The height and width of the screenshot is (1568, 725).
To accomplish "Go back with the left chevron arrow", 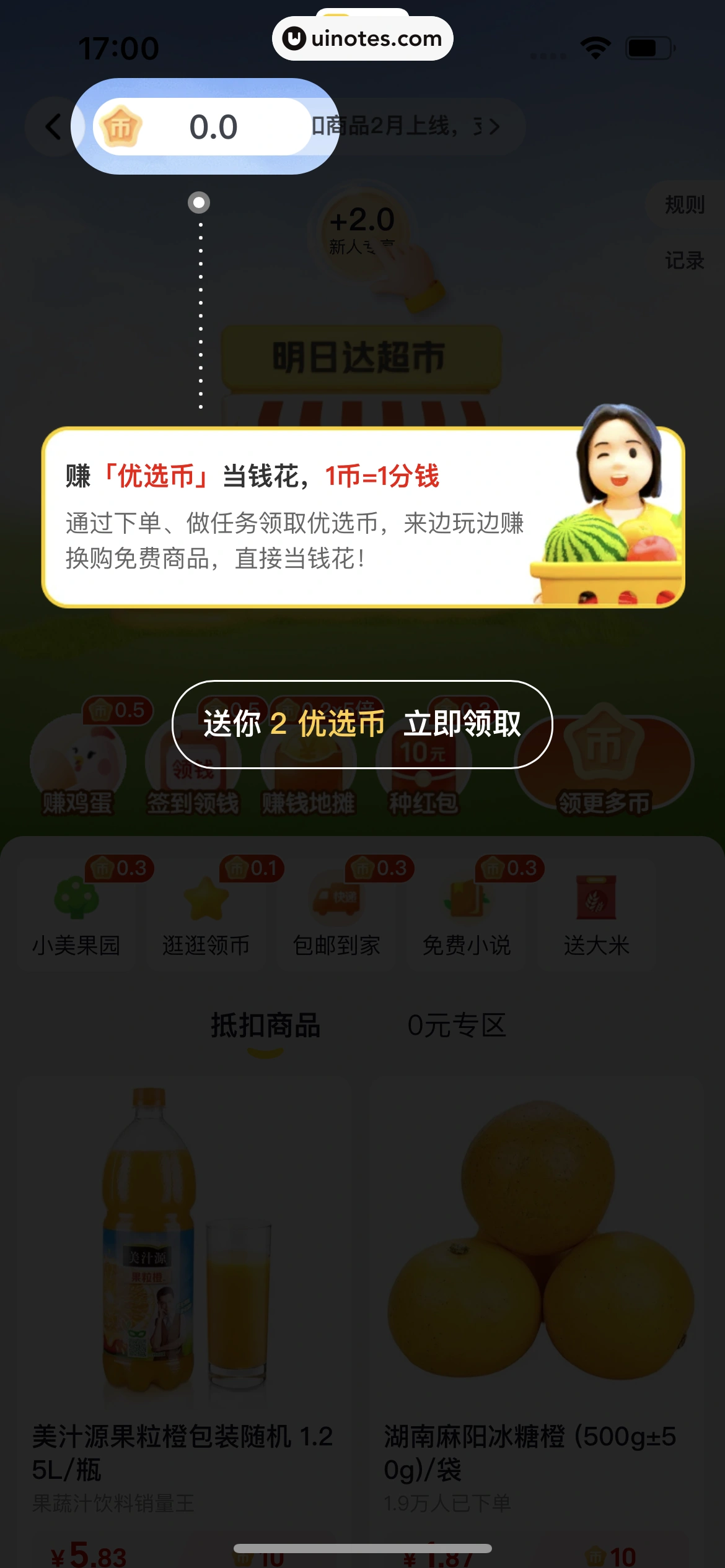I will pos(53,128).
